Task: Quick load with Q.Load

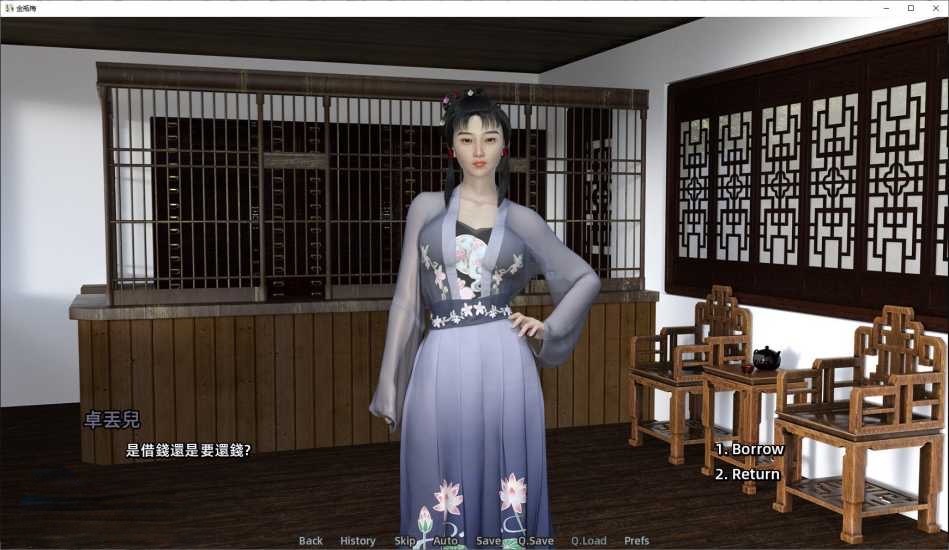Action: [588, 541]
